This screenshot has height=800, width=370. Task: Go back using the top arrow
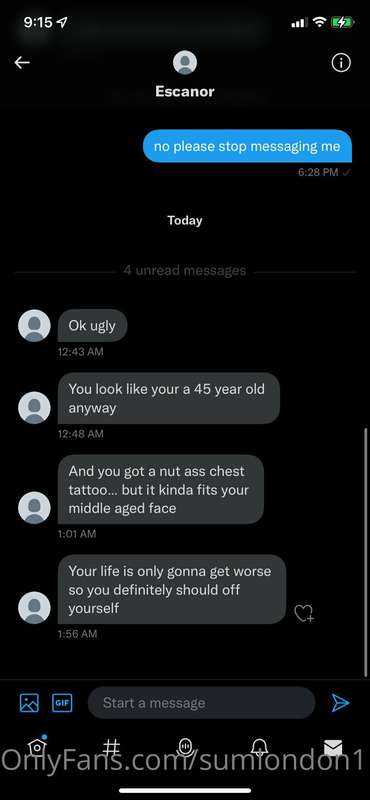(x=22, y=63)
